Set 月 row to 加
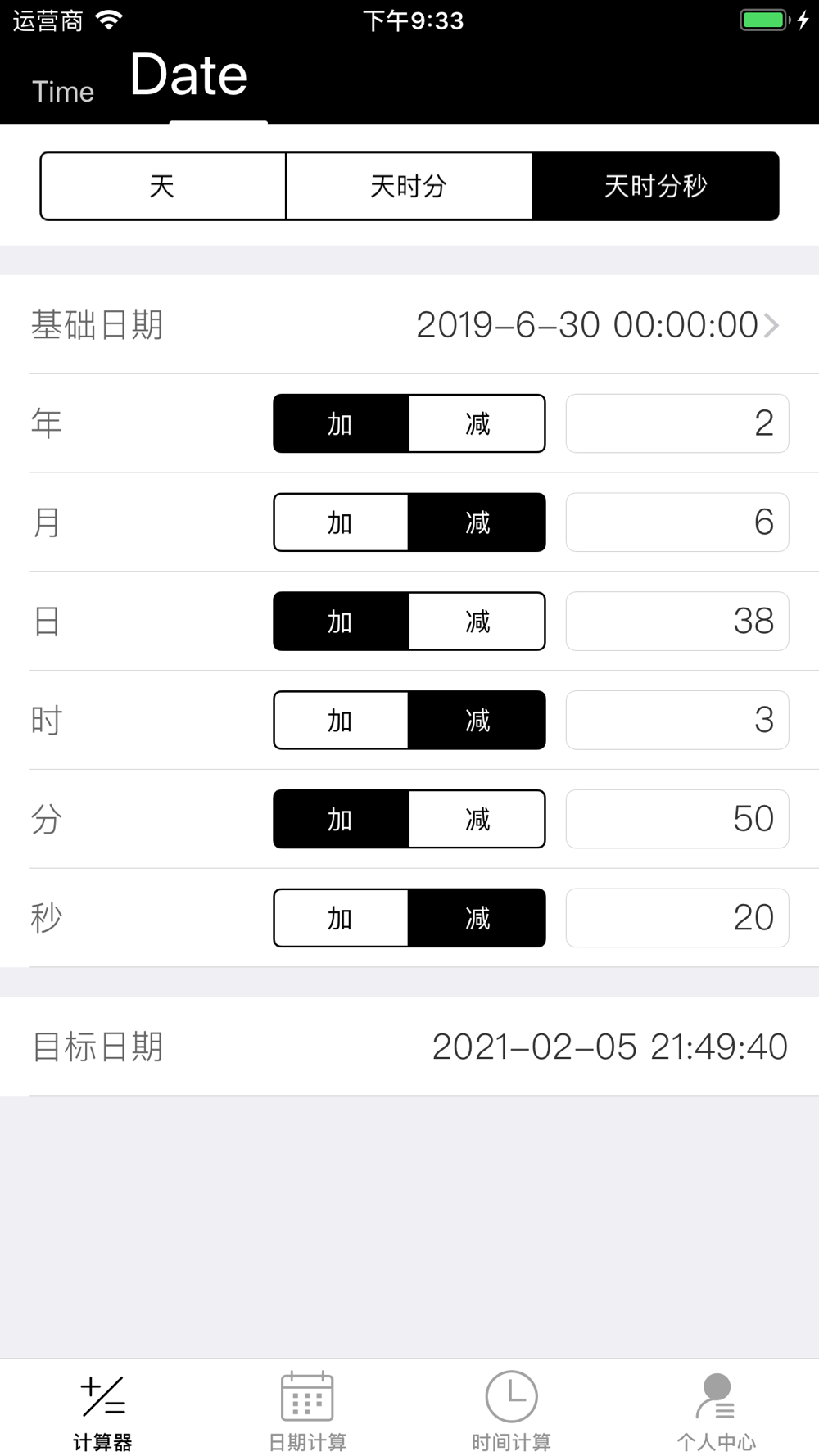The height and width of the screenshot is (1456, 819). [341, 522]
